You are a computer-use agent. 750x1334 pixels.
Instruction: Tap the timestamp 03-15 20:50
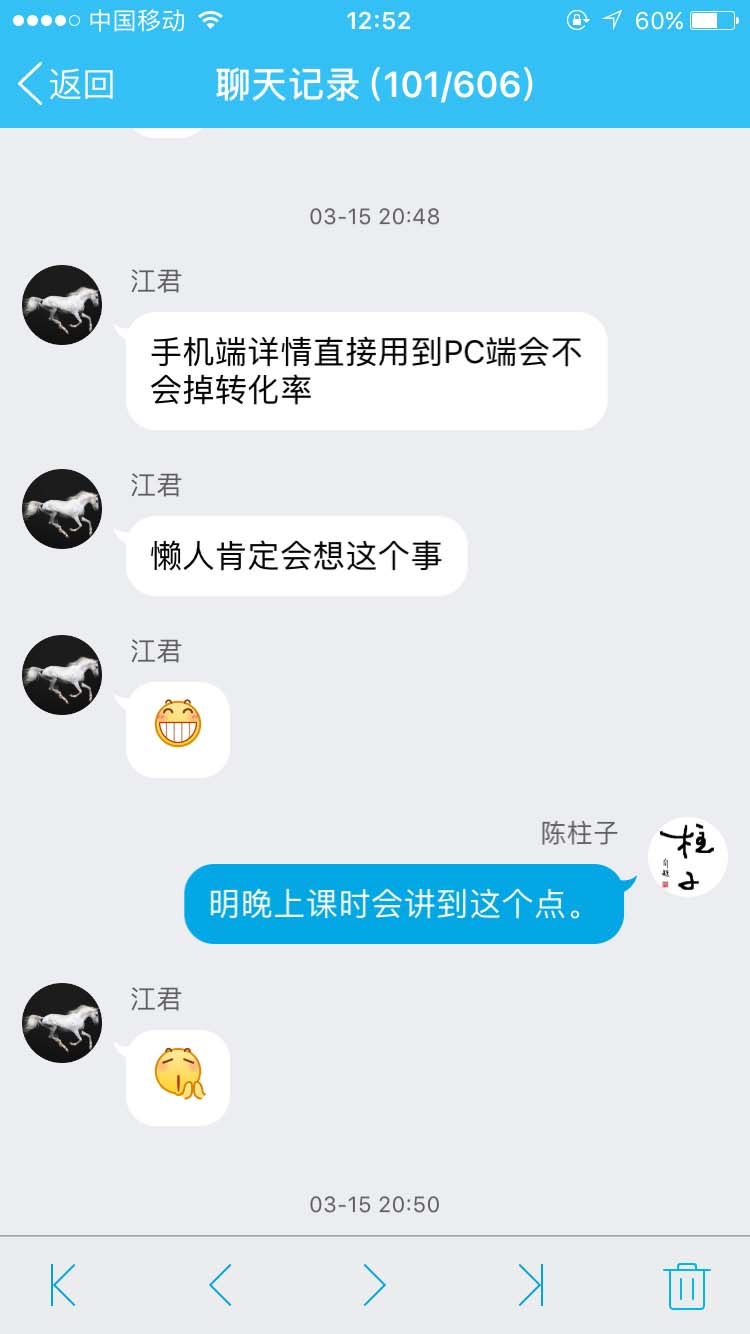click(375, 1206)
